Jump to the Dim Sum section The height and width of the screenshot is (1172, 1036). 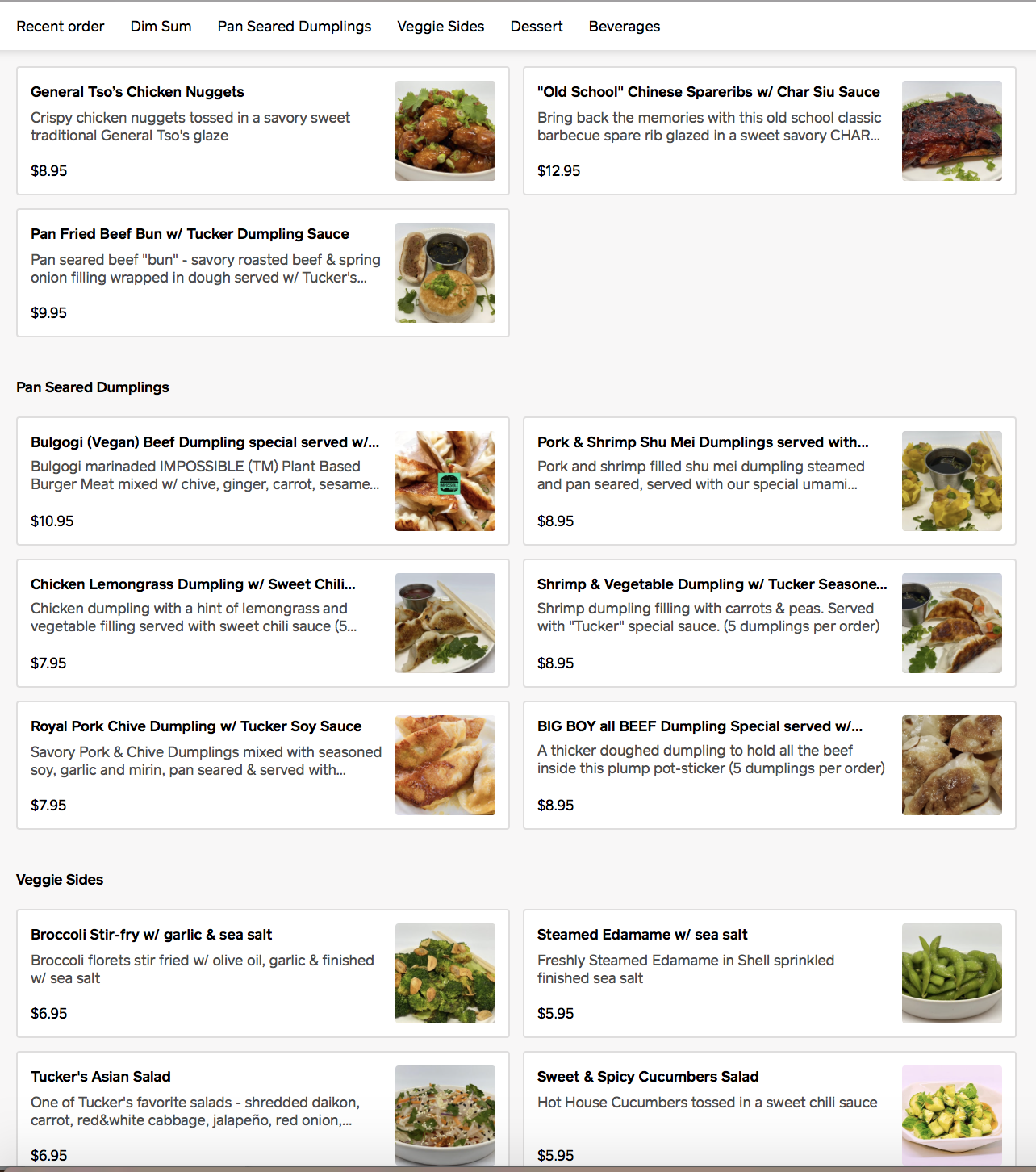[x=161, y=27]
